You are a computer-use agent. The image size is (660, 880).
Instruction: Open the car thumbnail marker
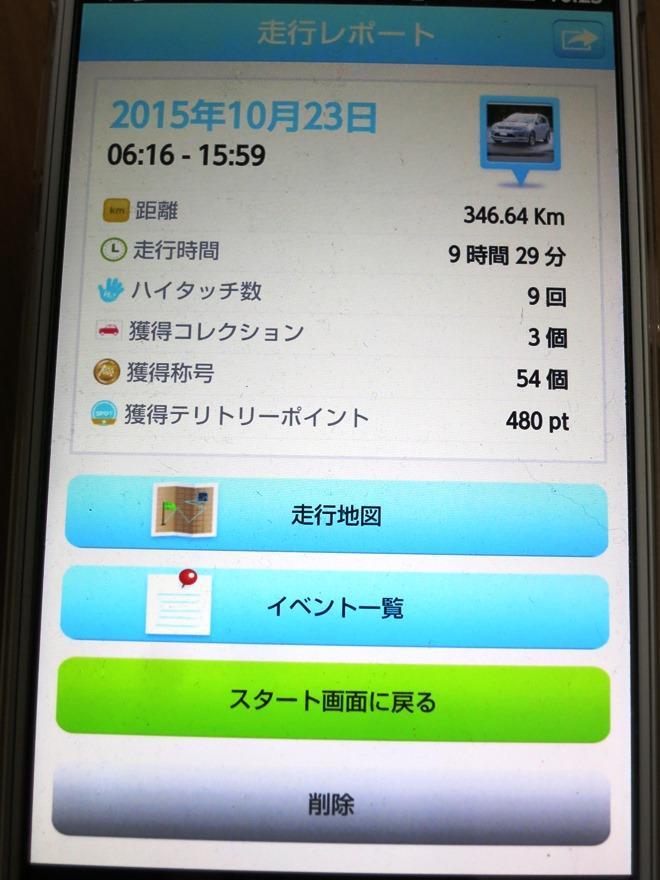(519, 135)
